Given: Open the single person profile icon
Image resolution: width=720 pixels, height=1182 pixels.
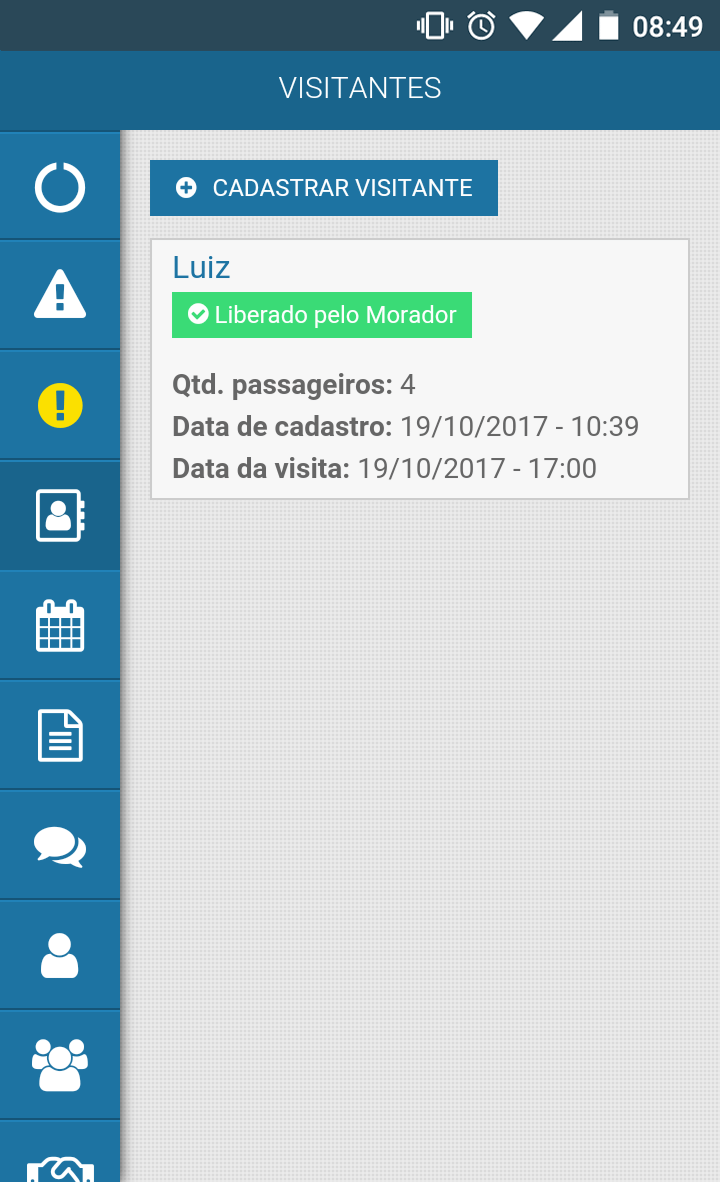Looking at the screenshot, I should coord(60,955).
